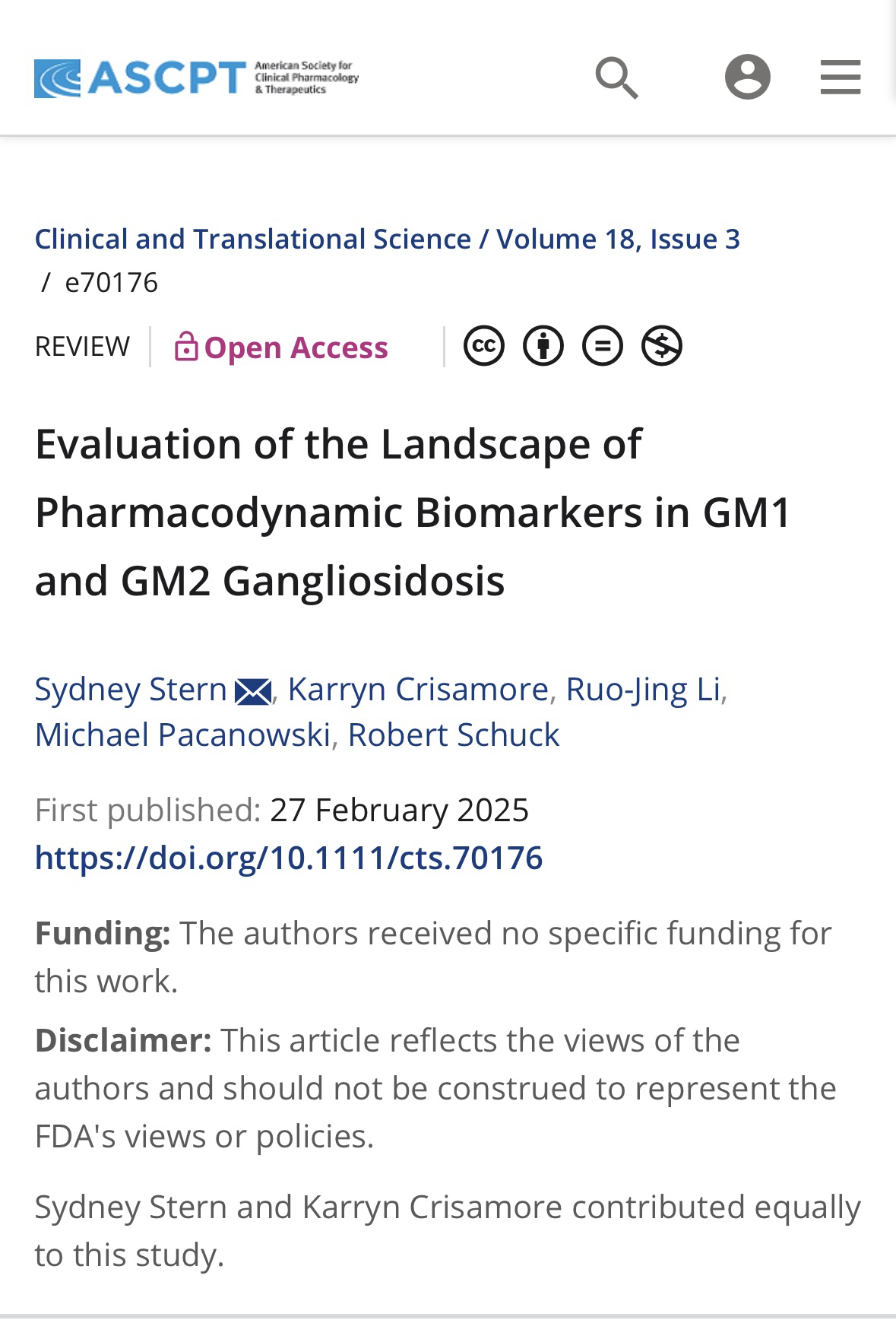This screenshot has width=896, height=1320.
Task: Open author Sydney Stern's details
Action: pyautogui.click(x=131, y=690)
